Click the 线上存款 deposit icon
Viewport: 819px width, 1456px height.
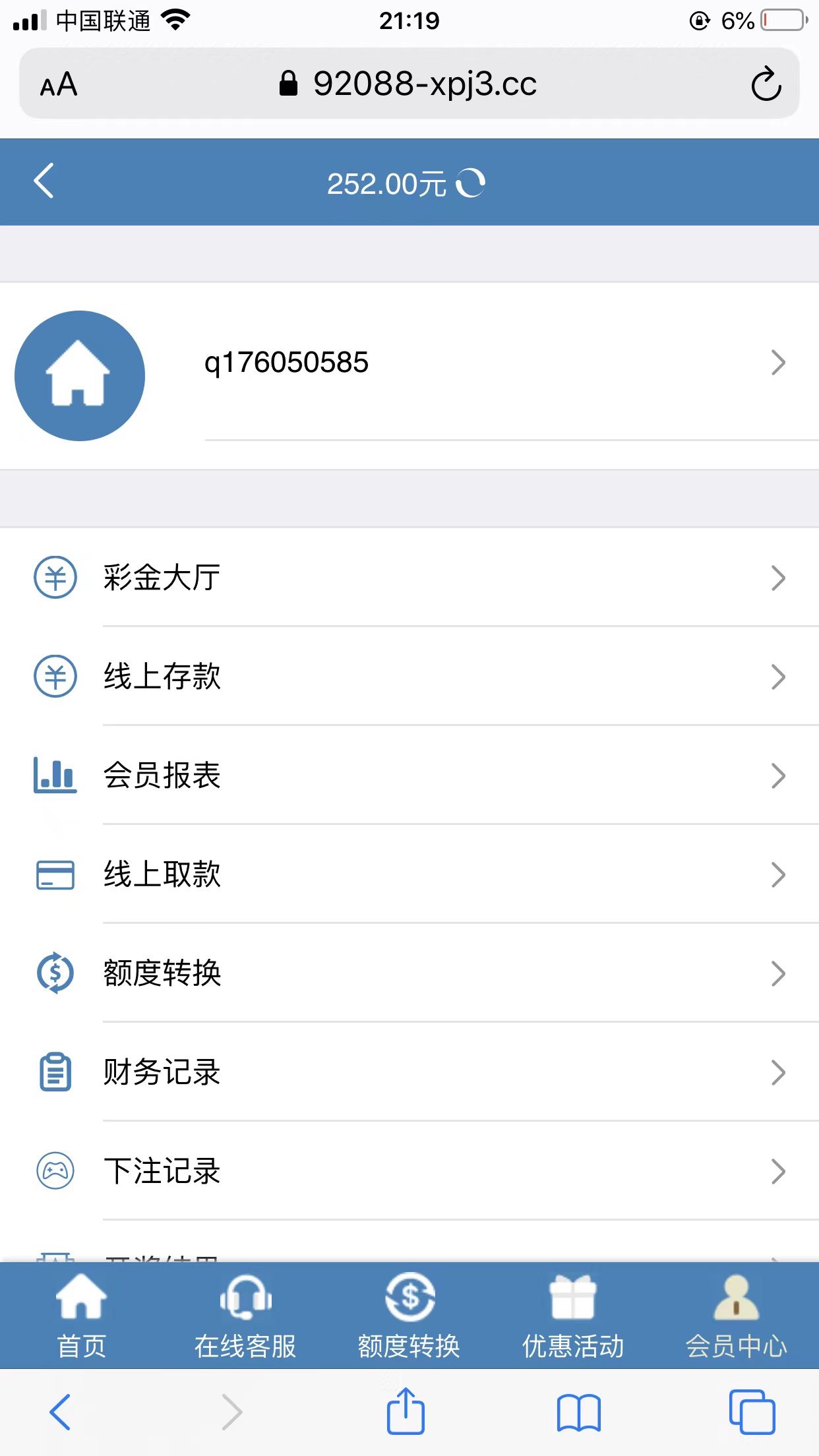(x=55, y=677)
